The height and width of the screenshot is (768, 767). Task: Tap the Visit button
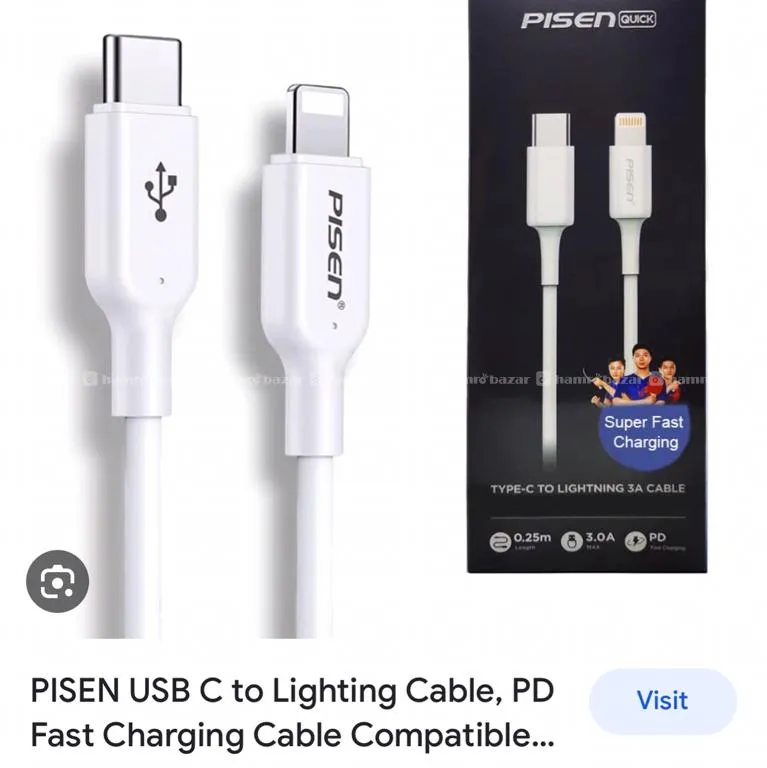662,700
